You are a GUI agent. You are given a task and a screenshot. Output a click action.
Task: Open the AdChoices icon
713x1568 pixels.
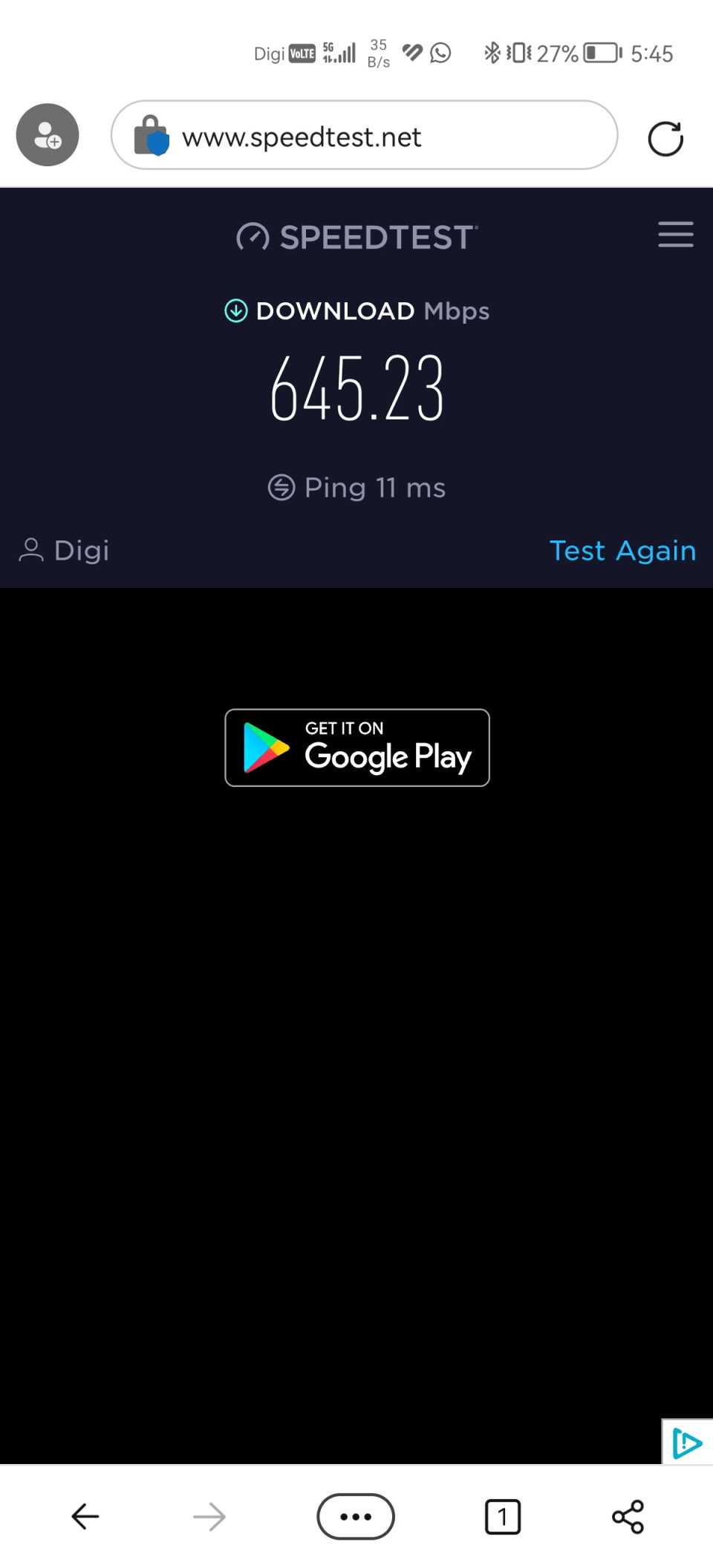click(687, 1443)
